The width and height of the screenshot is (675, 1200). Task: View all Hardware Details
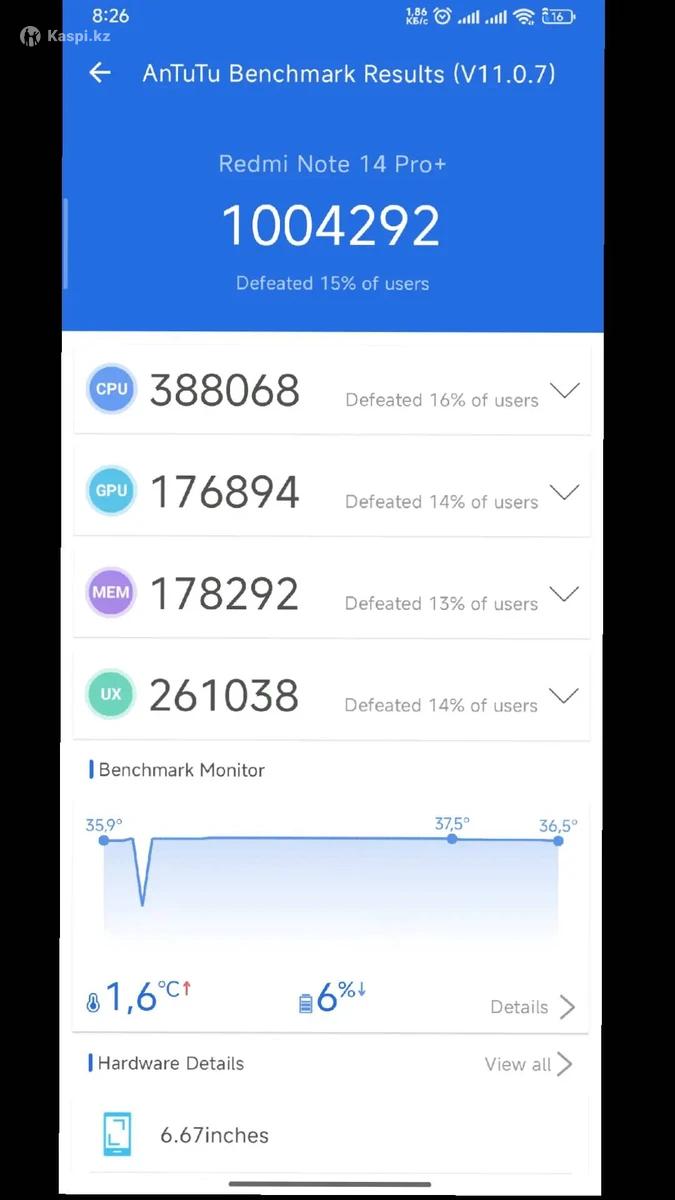[528, 1064]
